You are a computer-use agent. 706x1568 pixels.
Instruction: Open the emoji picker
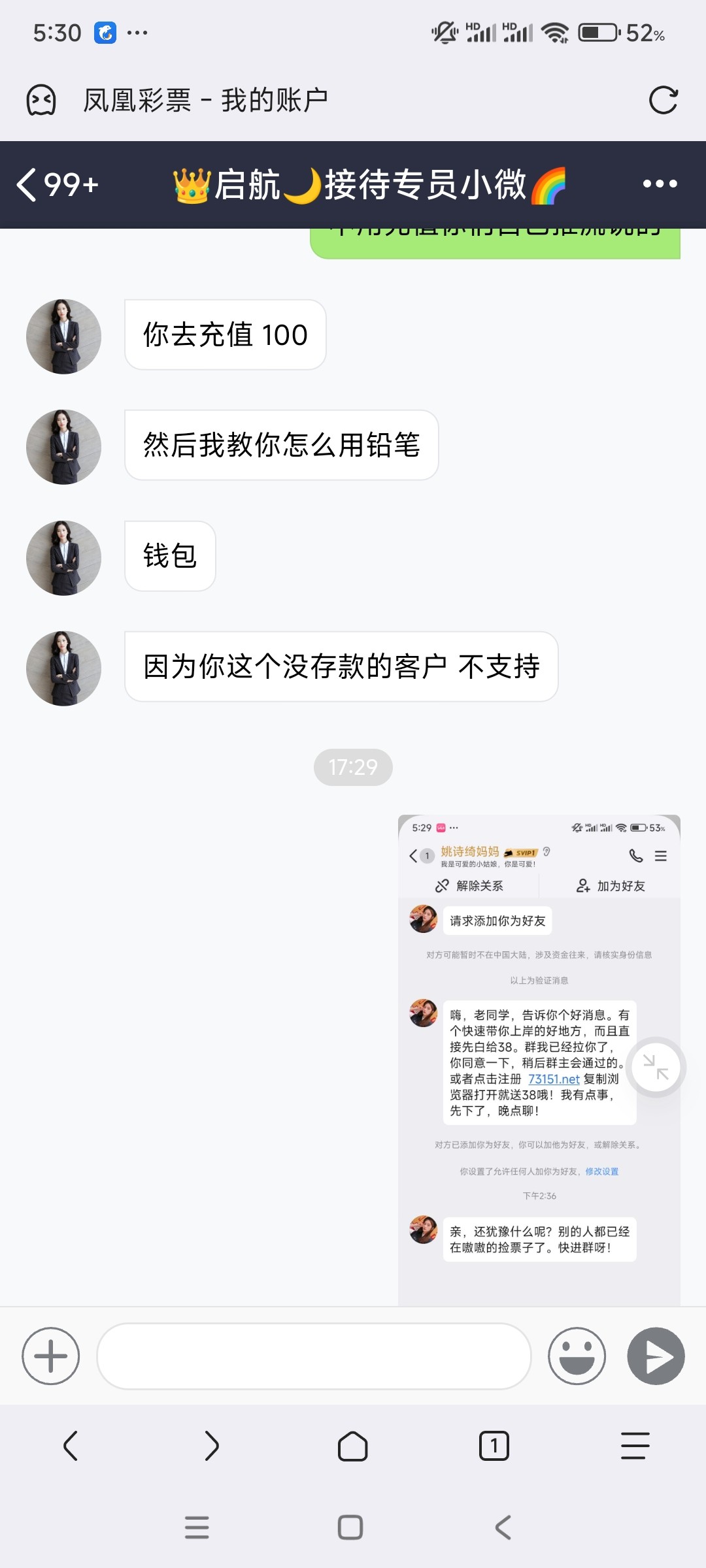click(x=577, y=1356)
